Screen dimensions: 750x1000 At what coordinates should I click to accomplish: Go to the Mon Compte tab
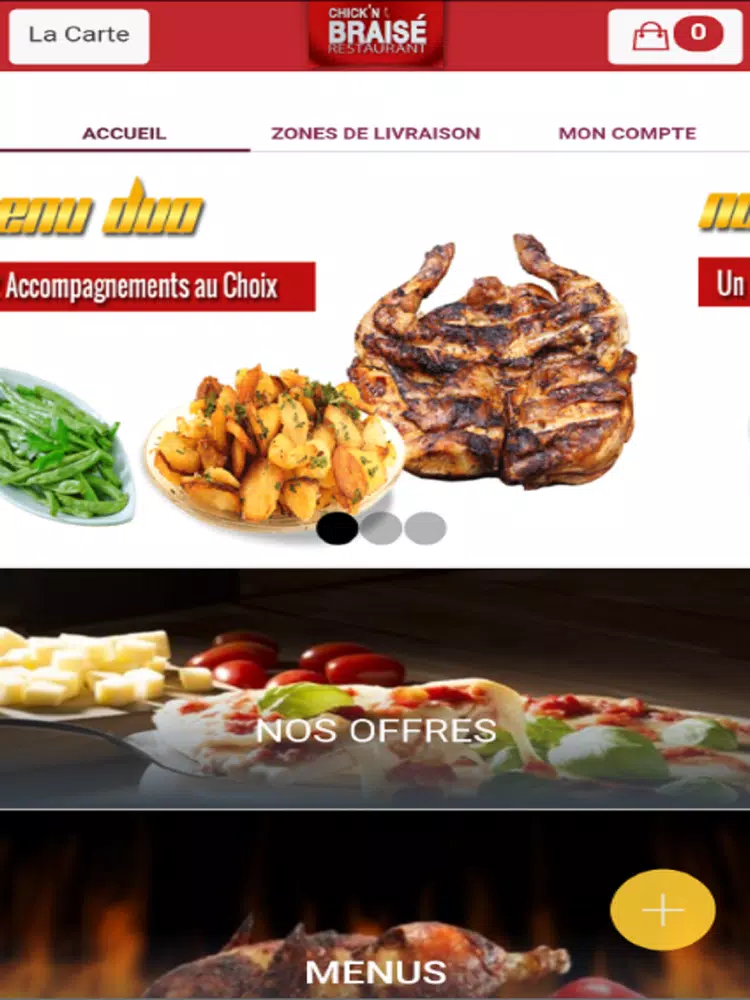coord(627,133)
